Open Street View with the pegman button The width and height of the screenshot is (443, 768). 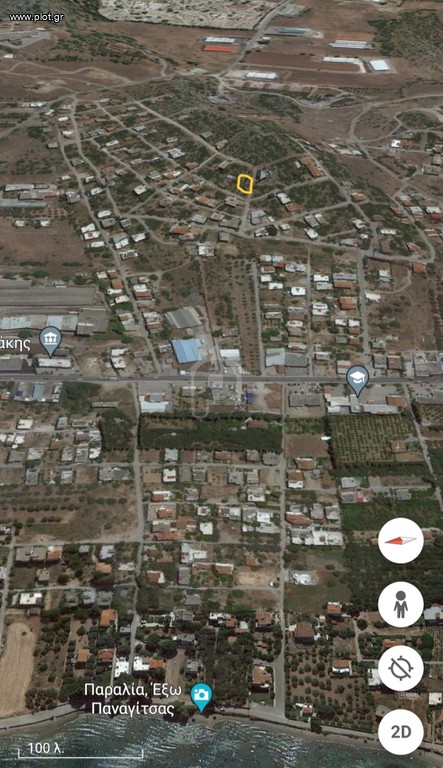401,604
